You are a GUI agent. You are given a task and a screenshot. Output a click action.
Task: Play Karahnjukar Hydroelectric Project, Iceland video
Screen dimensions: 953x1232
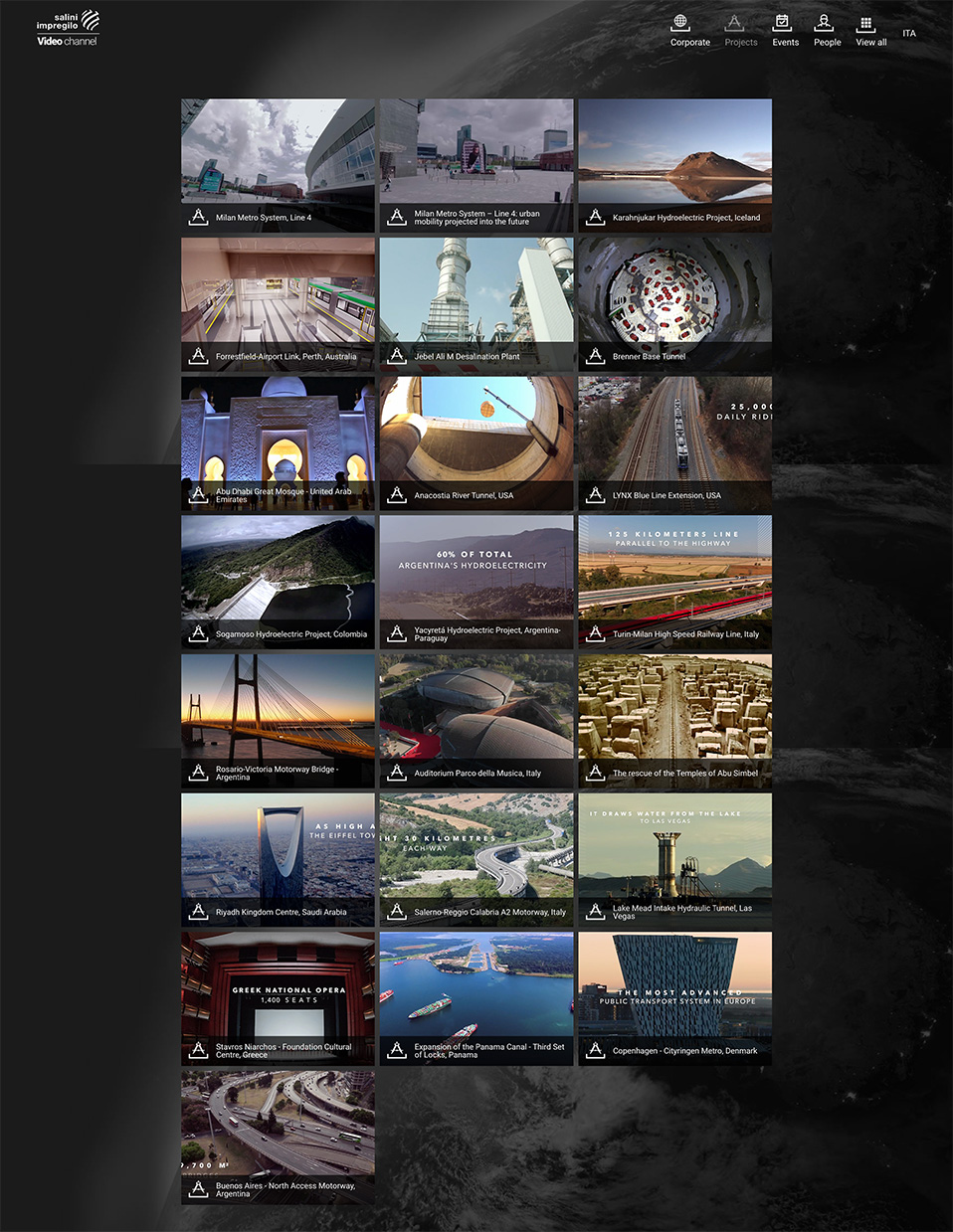[674, 165]
